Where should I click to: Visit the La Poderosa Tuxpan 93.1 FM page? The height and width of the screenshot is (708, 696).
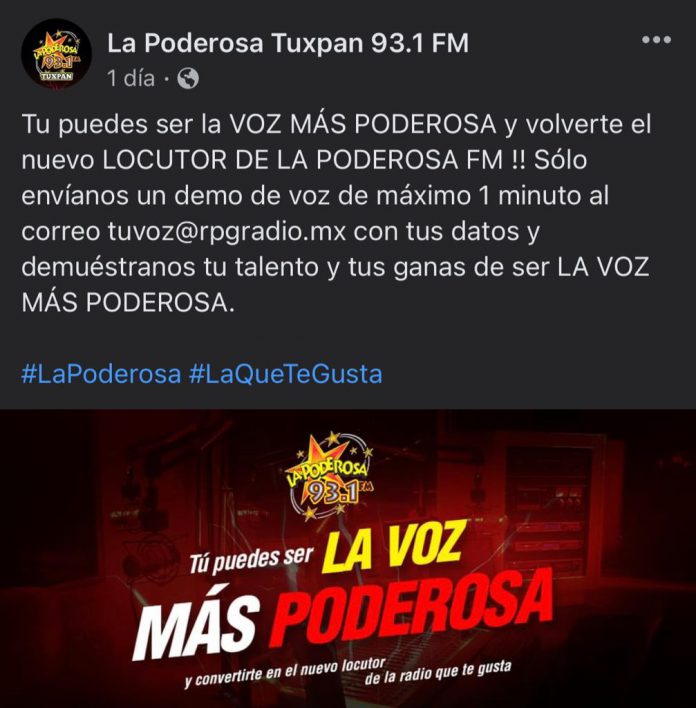point(287,43)
